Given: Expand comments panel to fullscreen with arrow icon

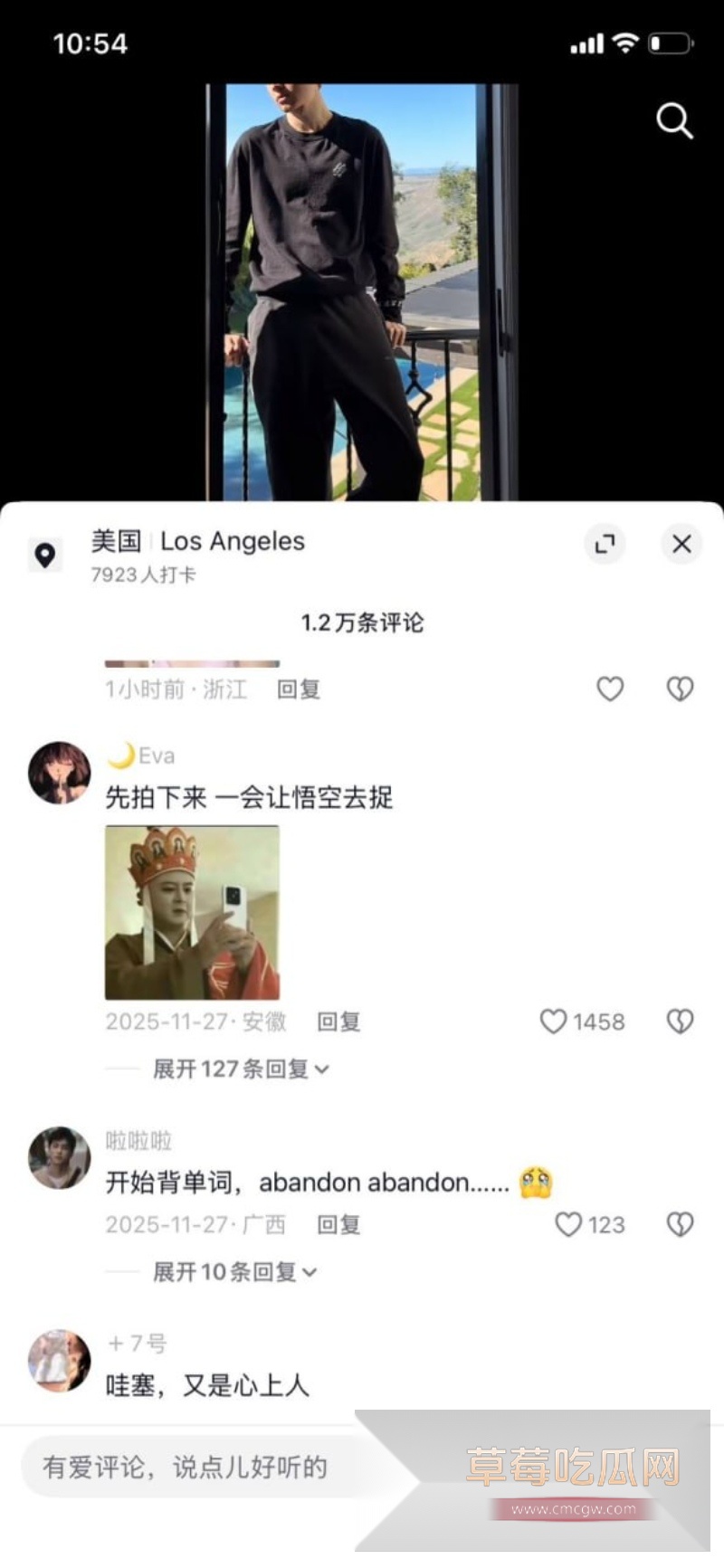Looking at the screenshot, I should coord(605,544).
